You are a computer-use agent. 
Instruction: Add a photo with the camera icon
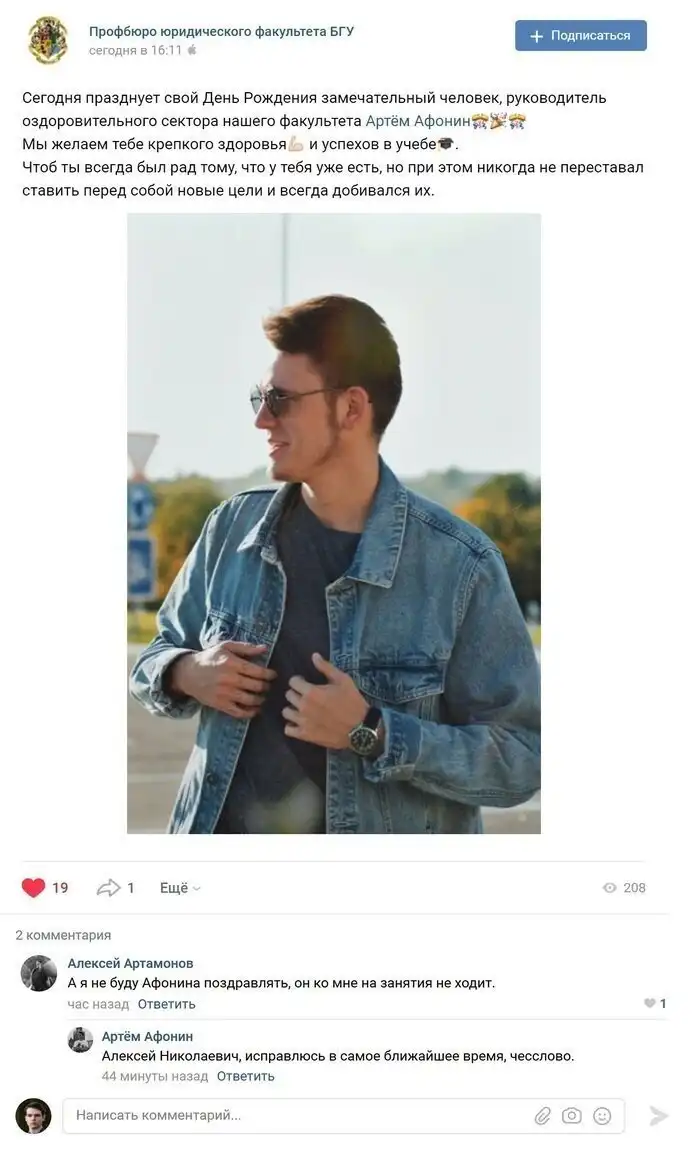pyautogui.click(x=572, y=1116)
